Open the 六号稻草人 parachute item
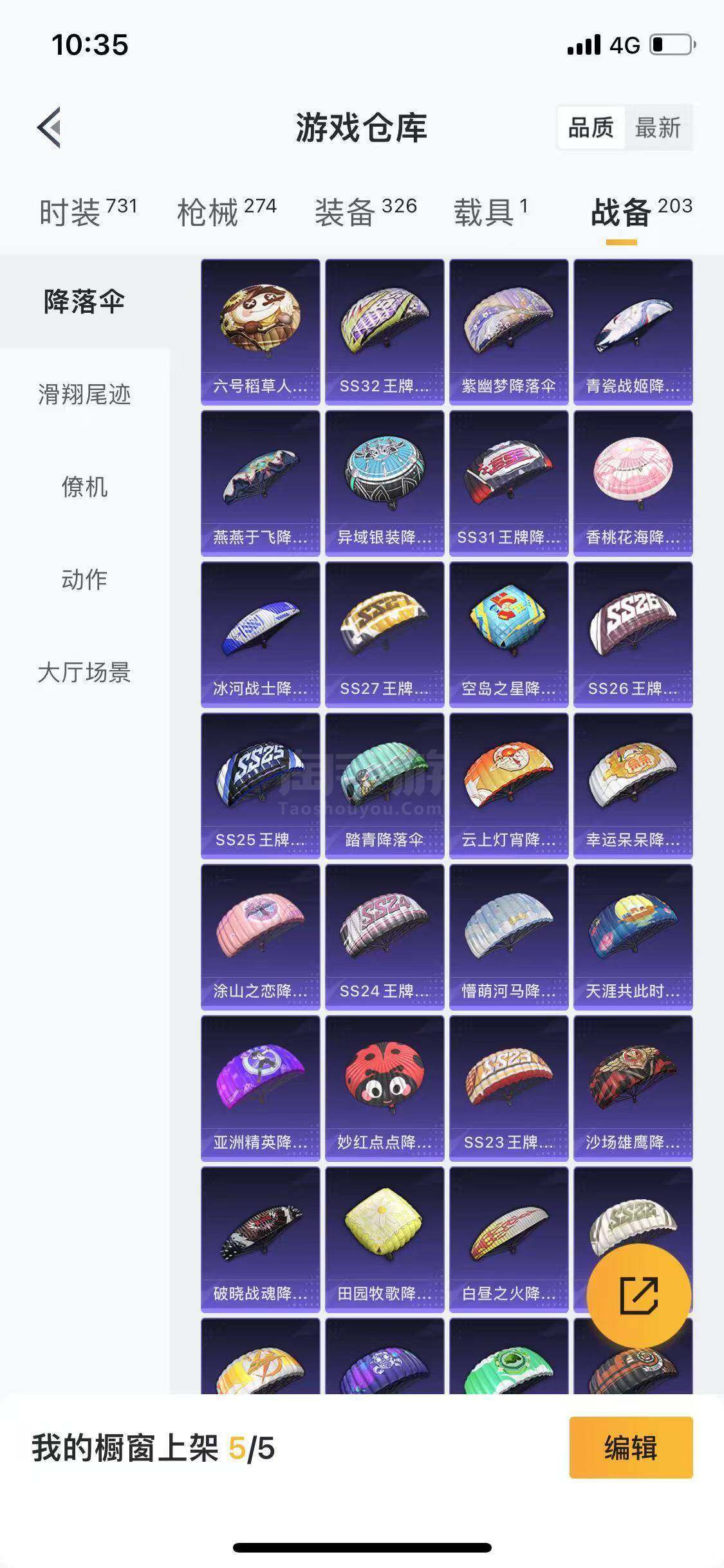Image resolution: width=724 pixels, height=1568 pixels. 260,332
